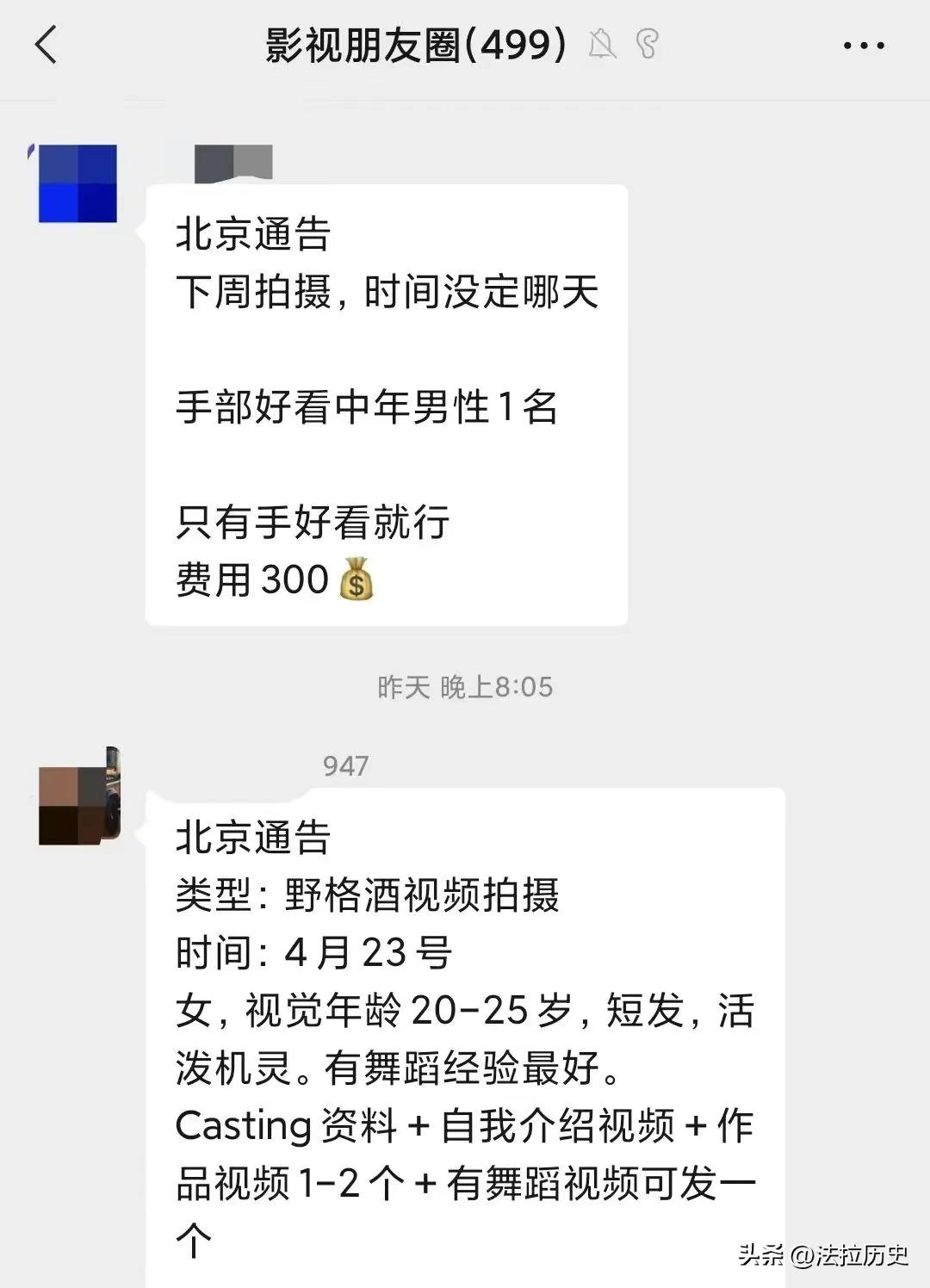The height and width of the screenshot is (1288, 930).
Task: Tap the 947 label above the message
Action: (x=346, y=765)
